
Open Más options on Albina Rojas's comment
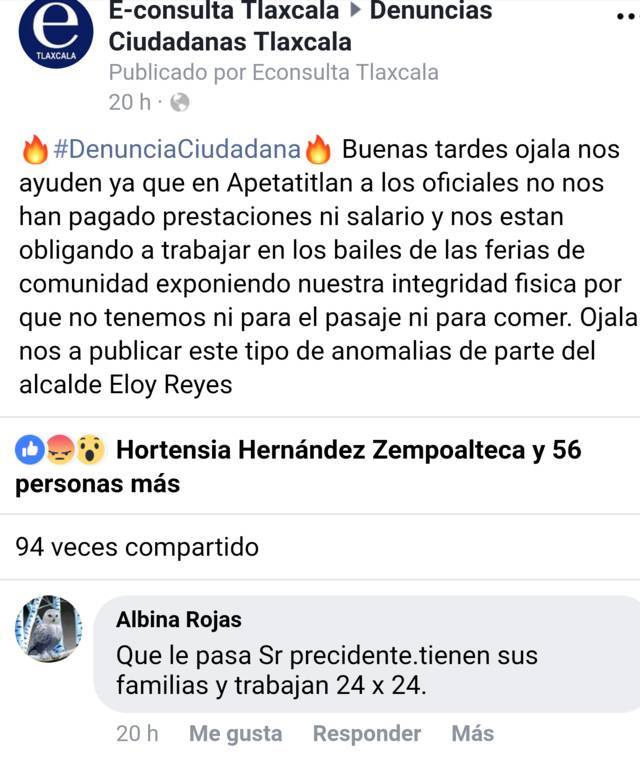(472, 733)
